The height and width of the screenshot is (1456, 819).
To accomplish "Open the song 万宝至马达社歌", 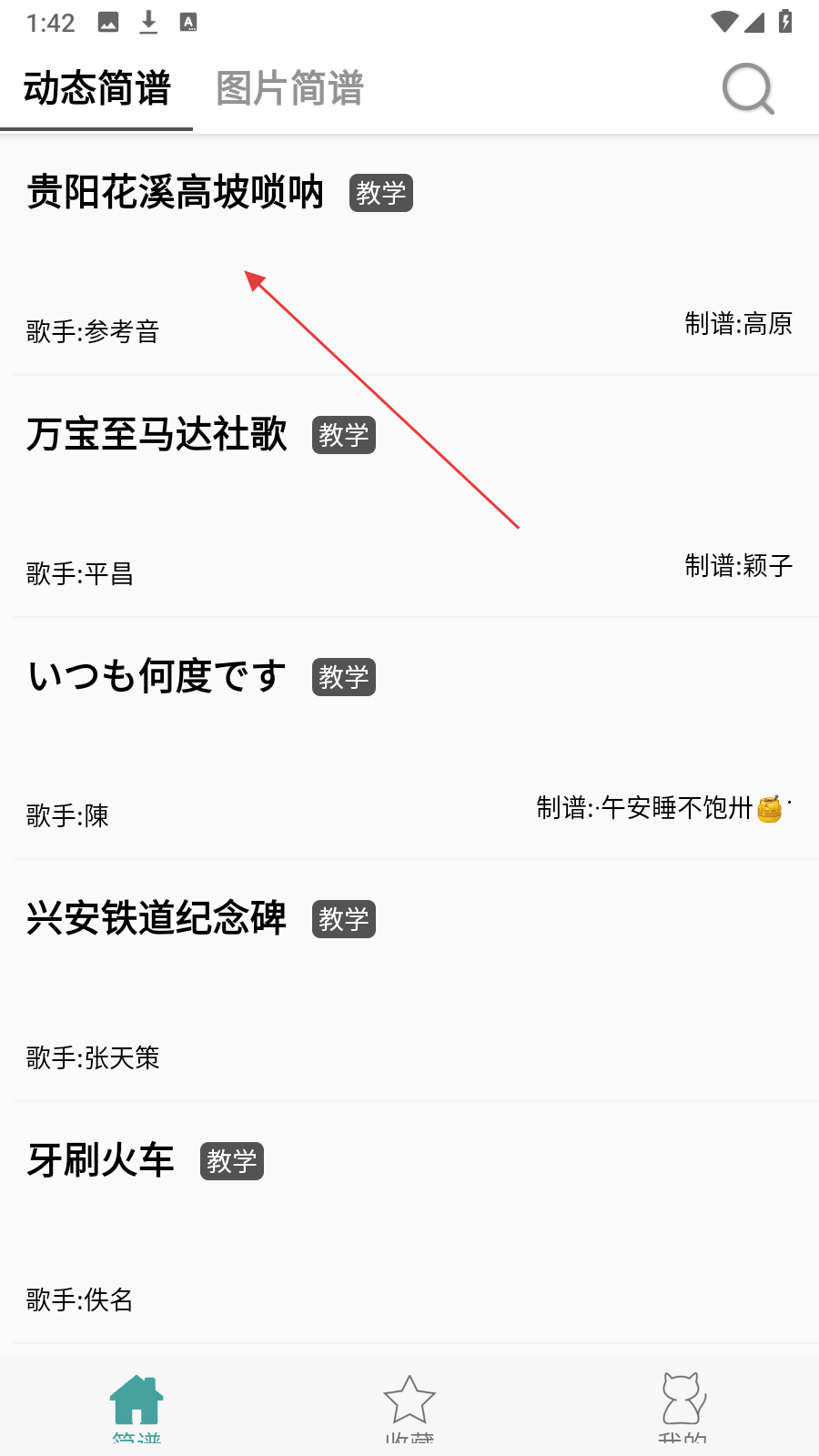I will pyautogui.click(x=157, y=435).
